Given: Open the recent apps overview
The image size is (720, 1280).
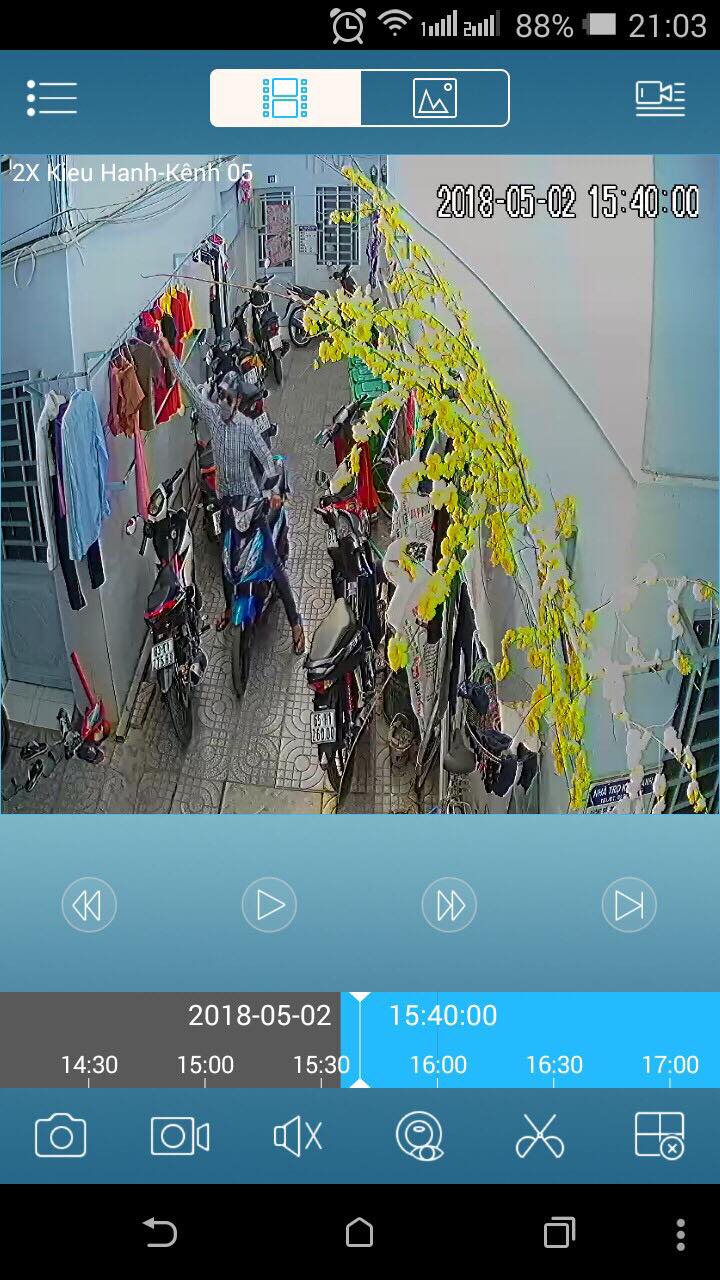Looking at the screenshot, I should tap(559, 1232).
